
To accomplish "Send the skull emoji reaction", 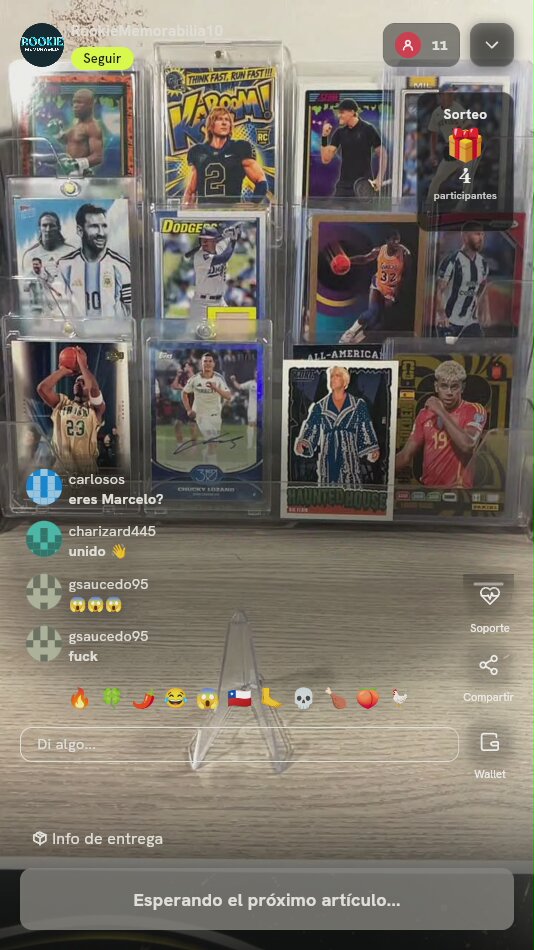I will pyautogui.click(x=304, y=699).
